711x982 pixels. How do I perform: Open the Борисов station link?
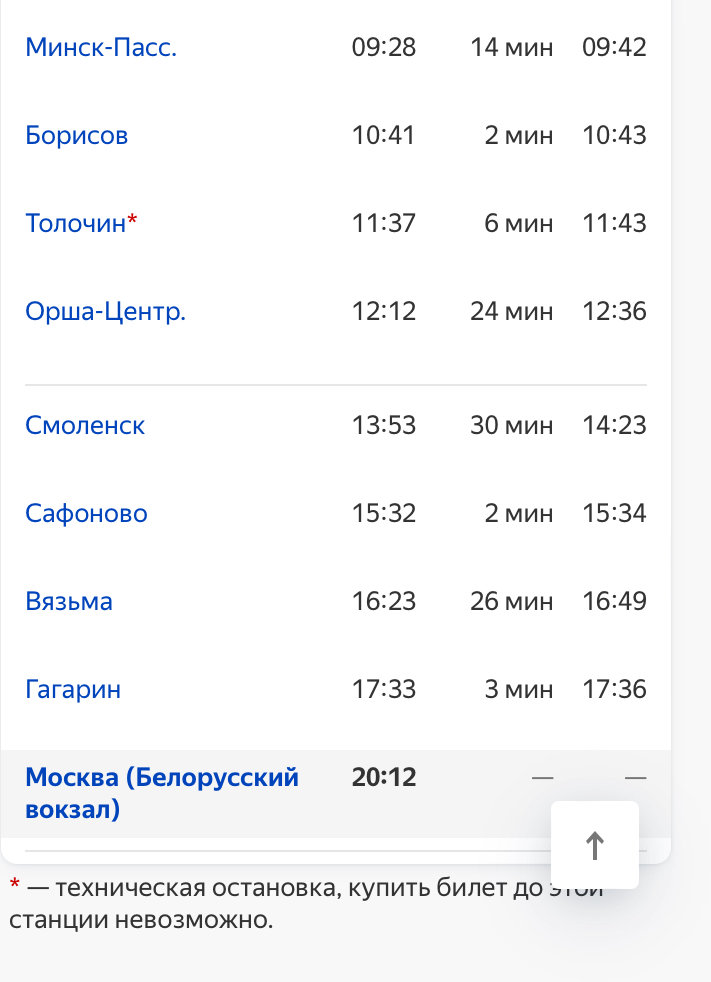click(77, 135)
